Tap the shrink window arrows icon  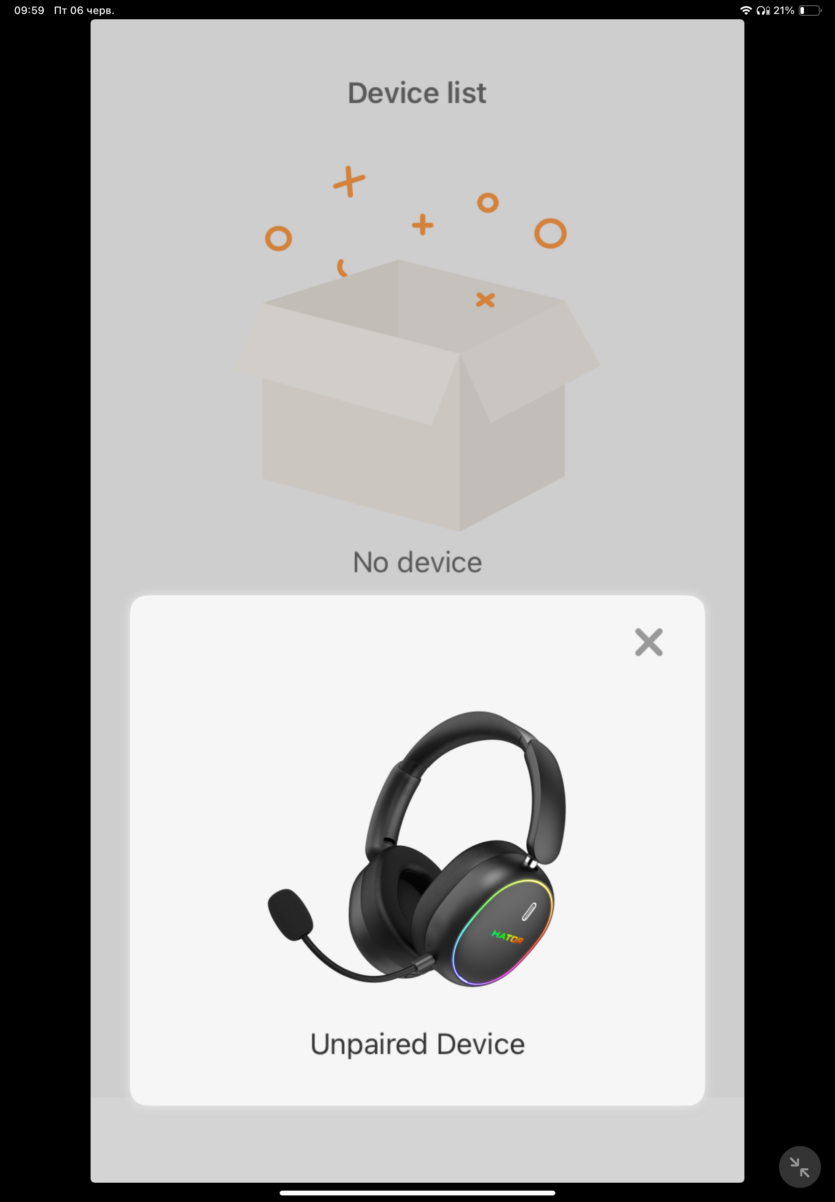tap(799, 1166)
